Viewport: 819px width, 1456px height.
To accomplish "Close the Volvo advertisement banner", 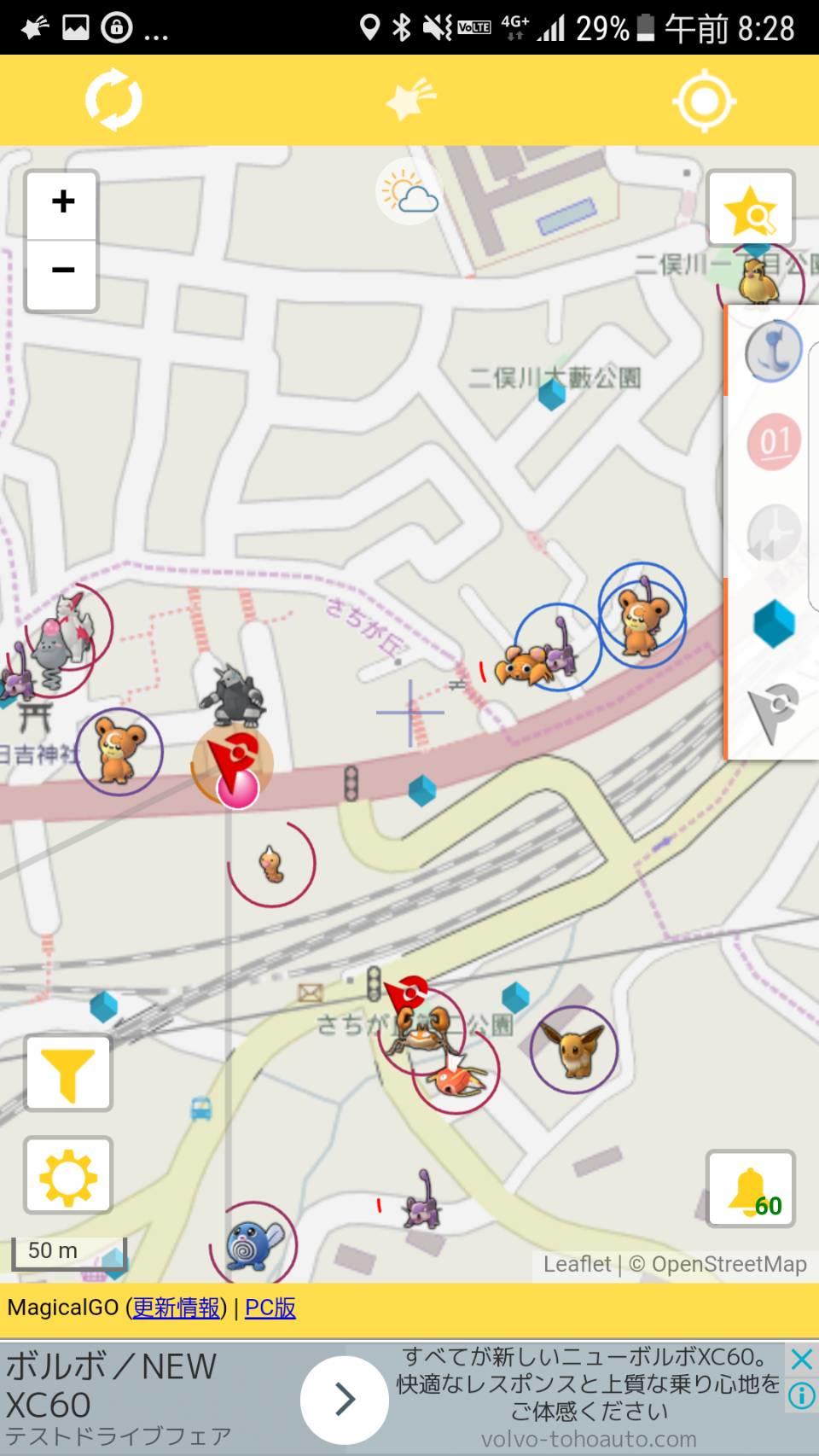I will [x=801, y=1359].
